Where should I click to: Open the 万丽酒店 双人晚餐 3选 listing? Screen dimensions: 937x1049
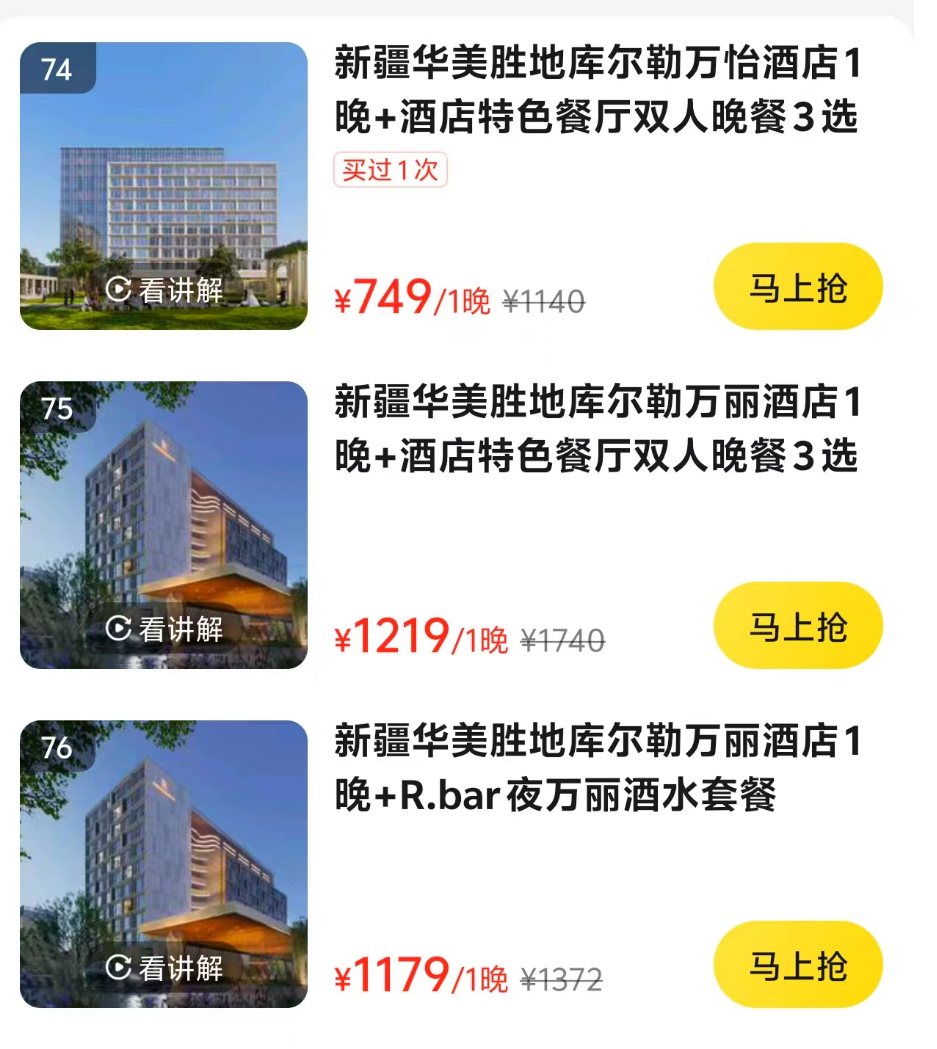[597, 431]
